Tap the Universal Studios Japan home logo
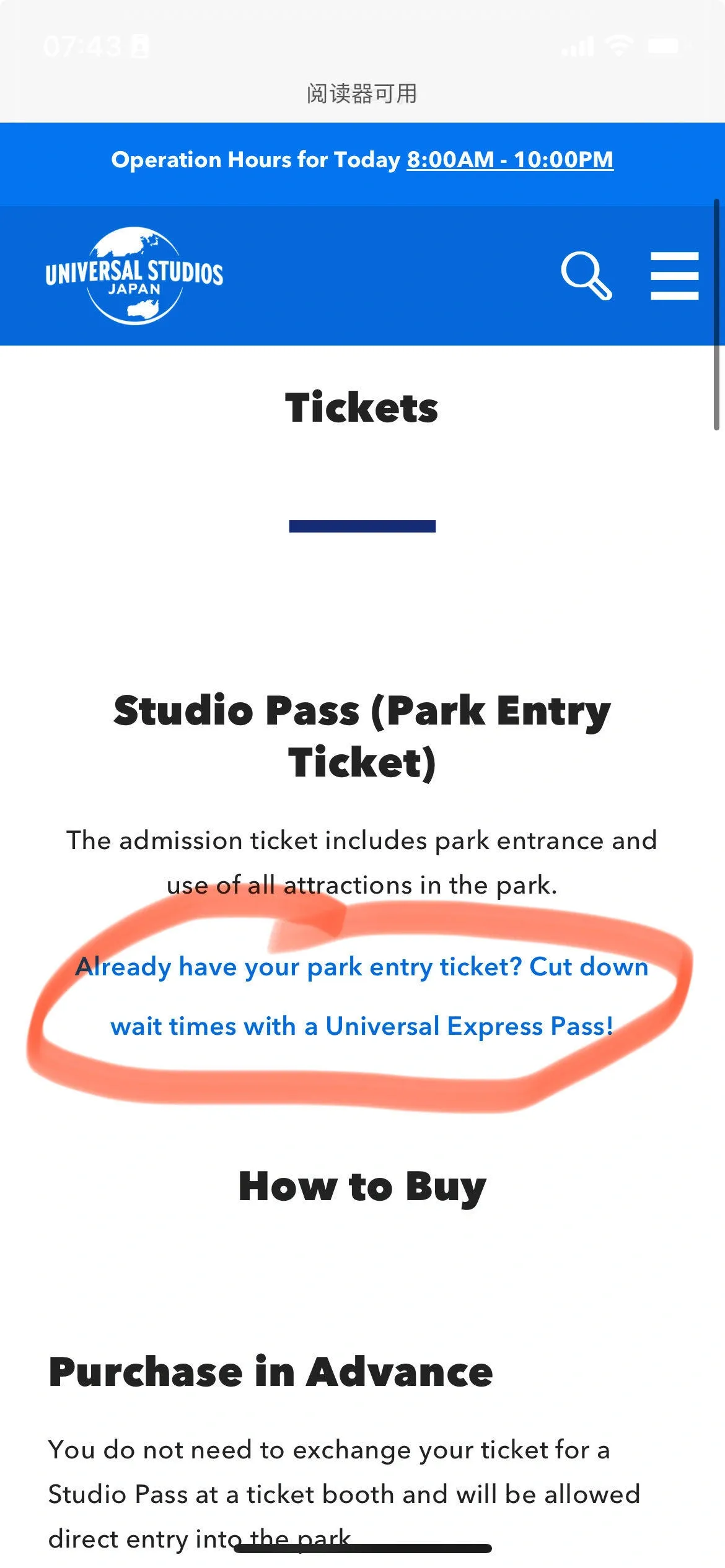Image resolution: width=725 pixels, height=1568 pixels. click(134, 276)
